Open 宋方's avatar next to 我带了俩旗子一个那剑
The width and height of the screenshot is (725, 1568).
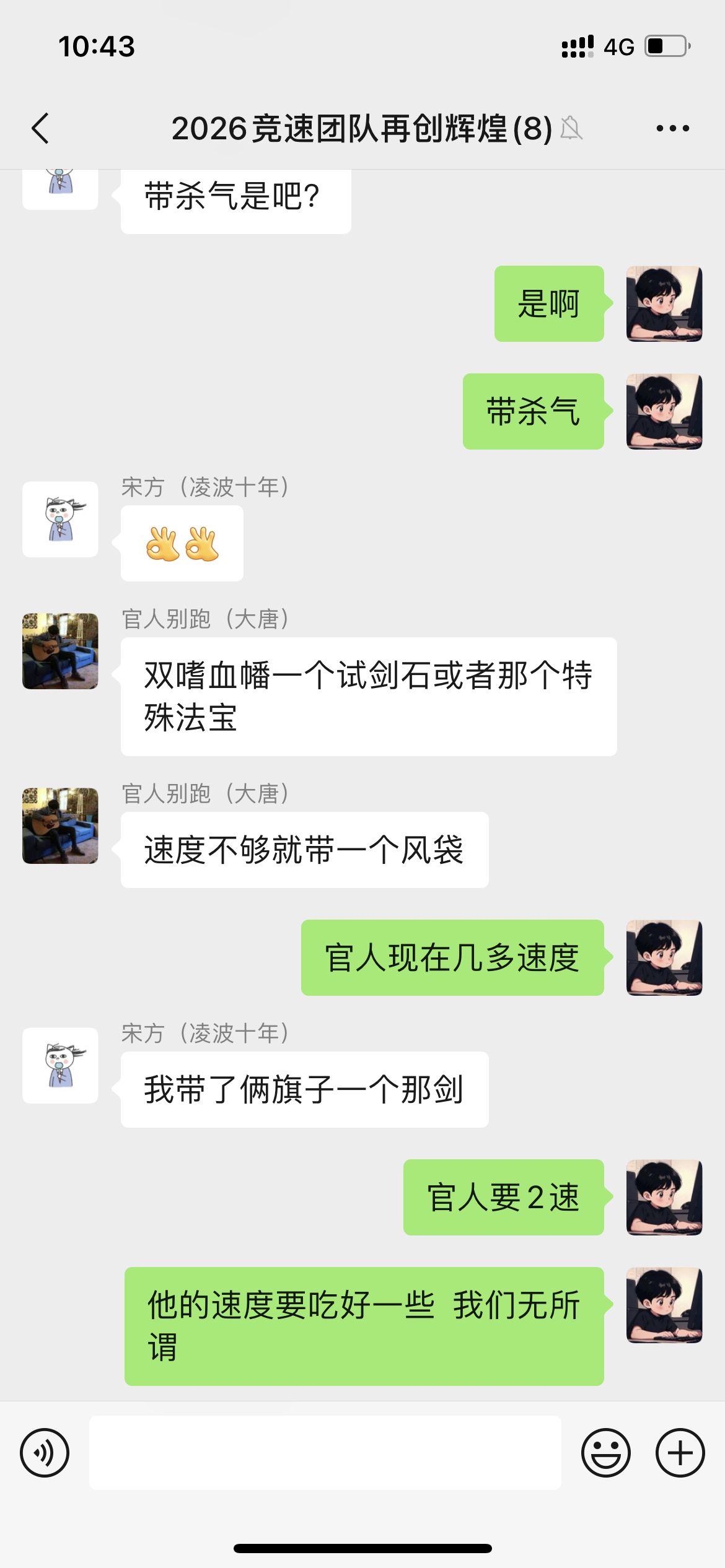(60, 1066)
